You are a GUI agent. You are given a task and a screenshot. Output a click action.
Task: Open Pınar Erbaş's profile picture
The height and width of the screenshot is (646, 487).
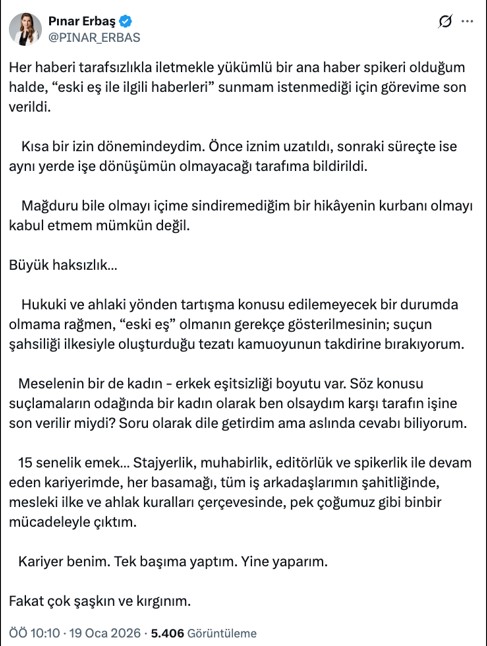[x=25, y=29]
